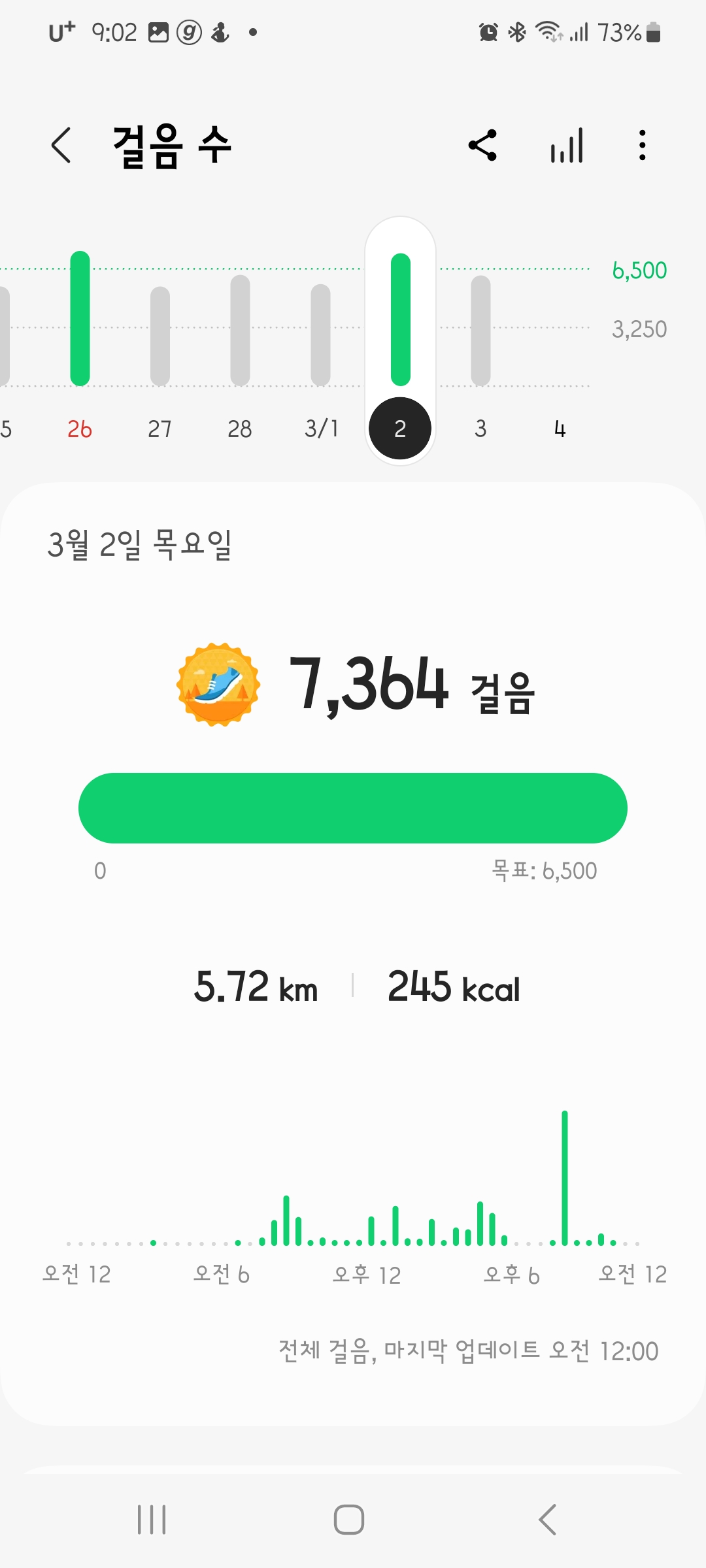Select the bar for day 28
This screenshot has height=1568, width=706.
click(x=240, y=330)
